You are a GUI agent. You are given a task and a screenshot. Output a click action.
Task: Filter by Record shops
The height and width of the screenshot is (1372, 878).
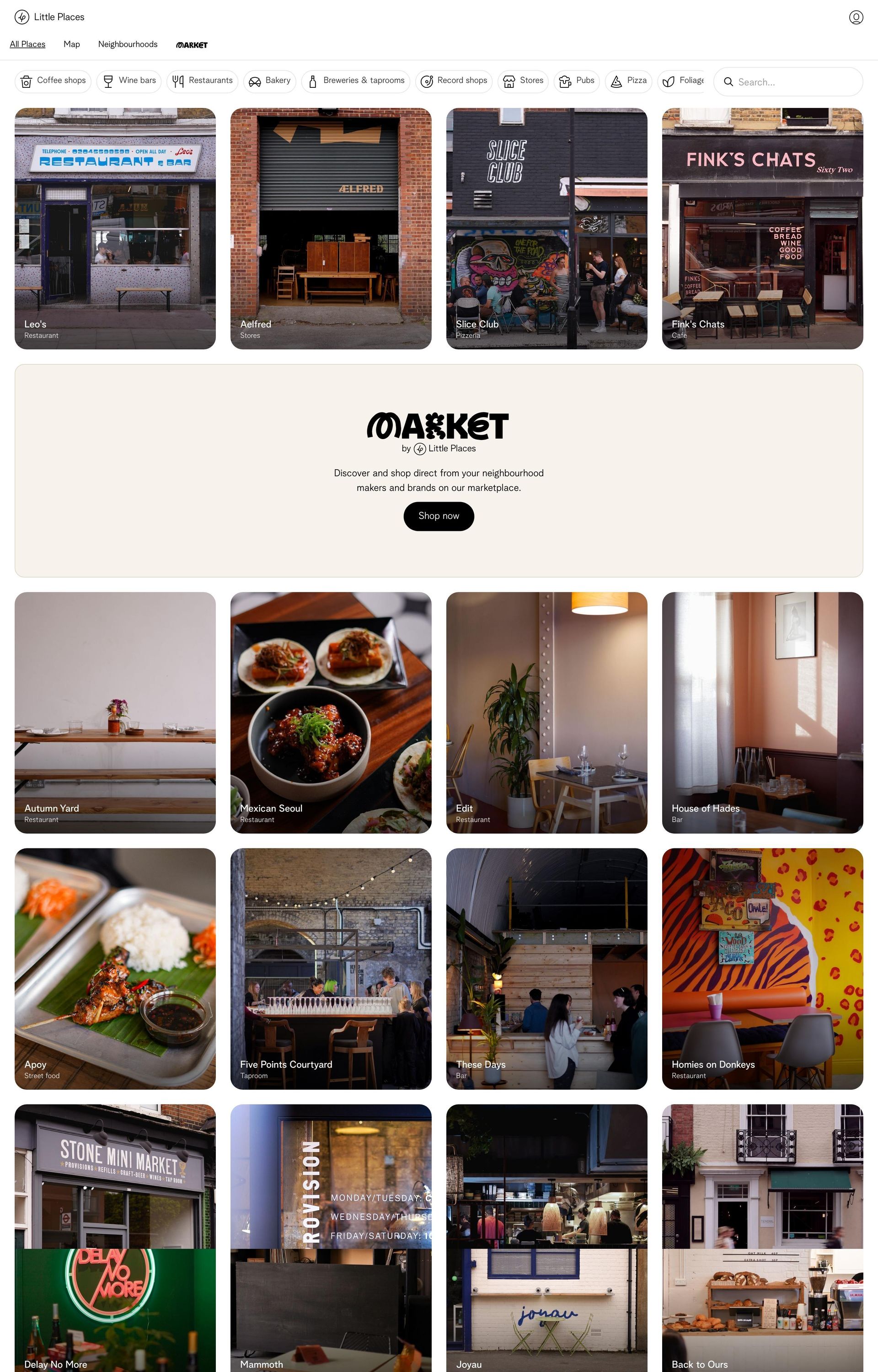point(454,81)
